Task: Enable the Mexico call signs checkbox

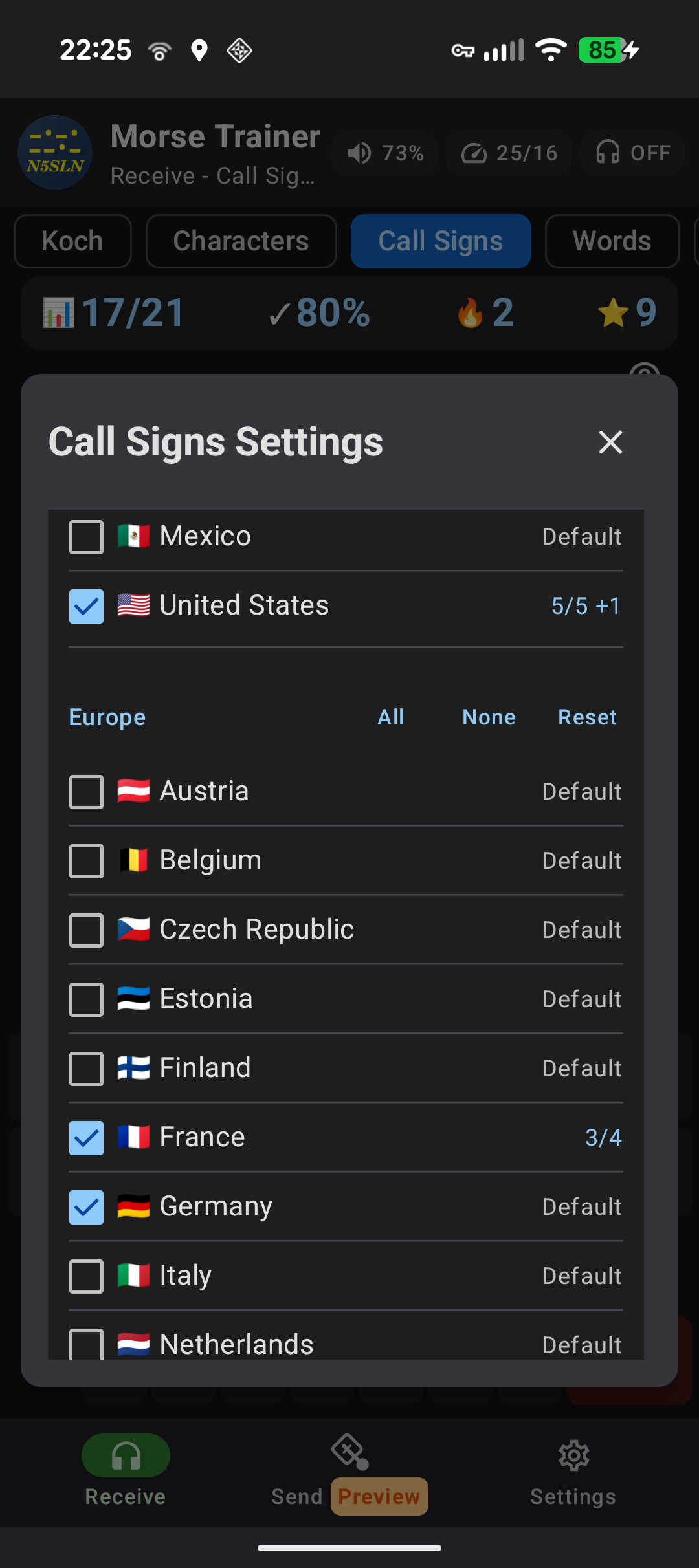Action: 86,537
